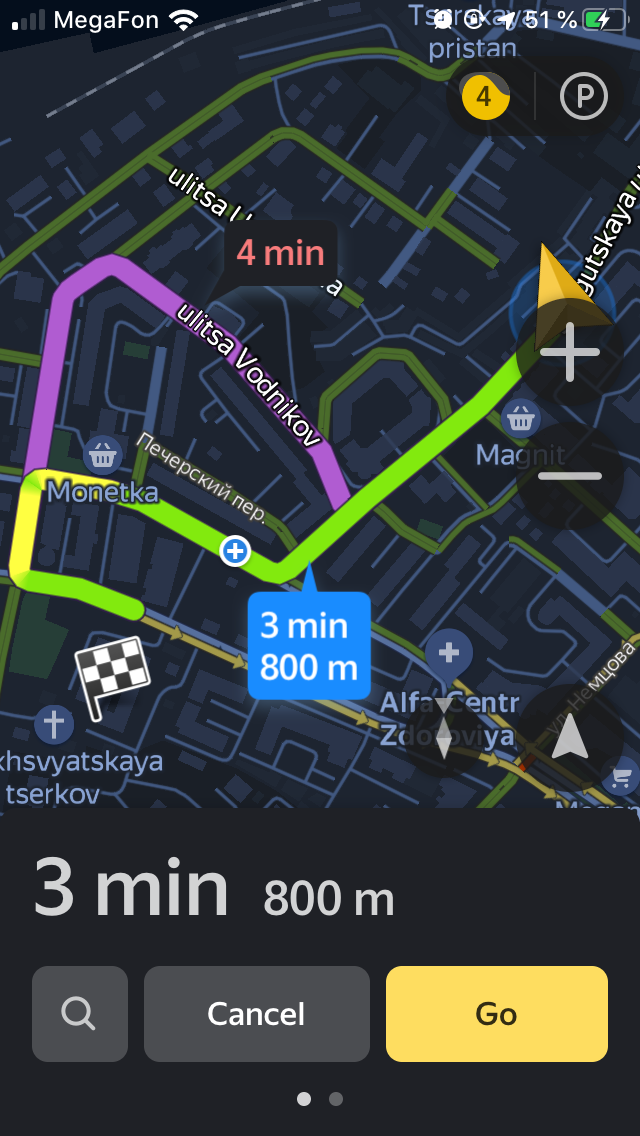Zoom out on the map

click(x=569, y=476)
